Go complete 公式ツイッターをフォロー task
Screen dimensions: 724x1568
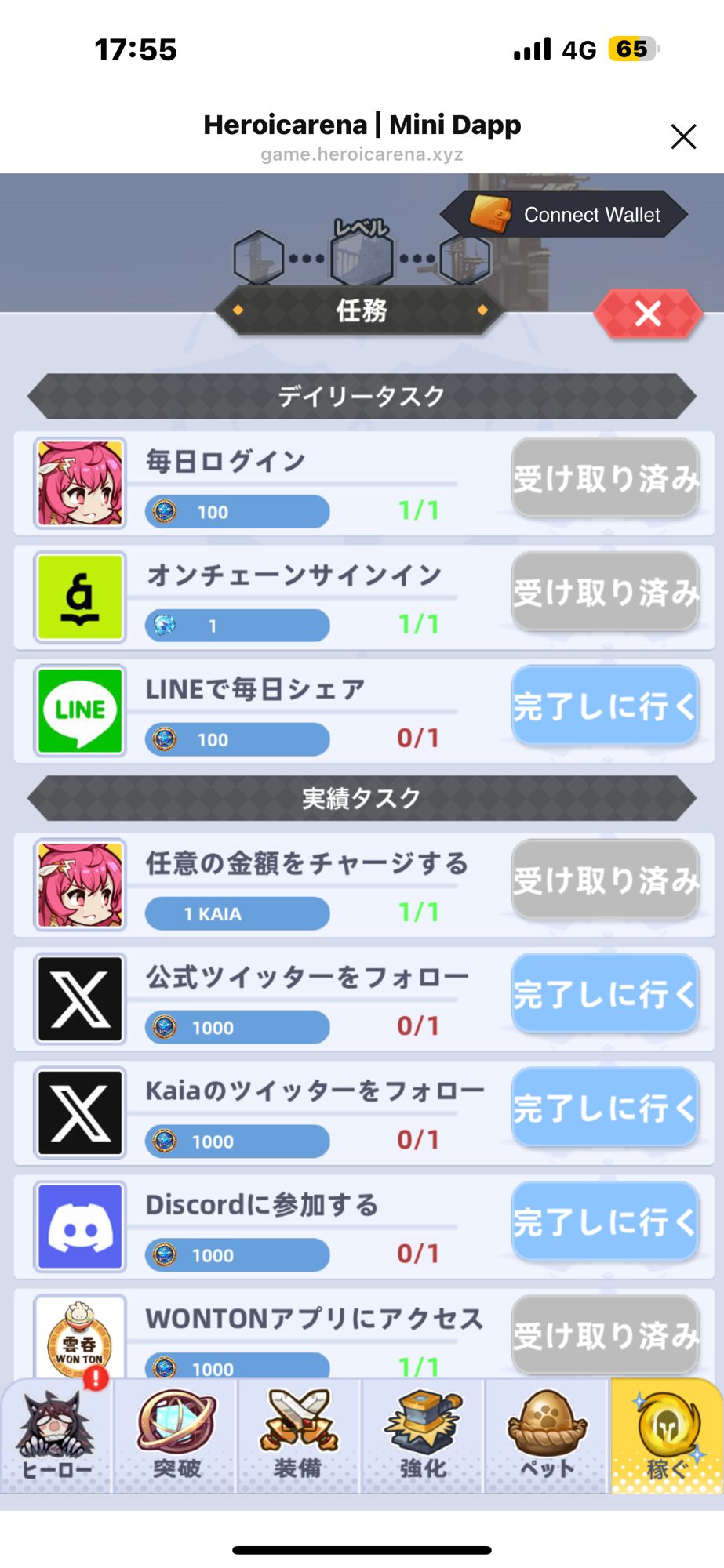tap(604, 994)
